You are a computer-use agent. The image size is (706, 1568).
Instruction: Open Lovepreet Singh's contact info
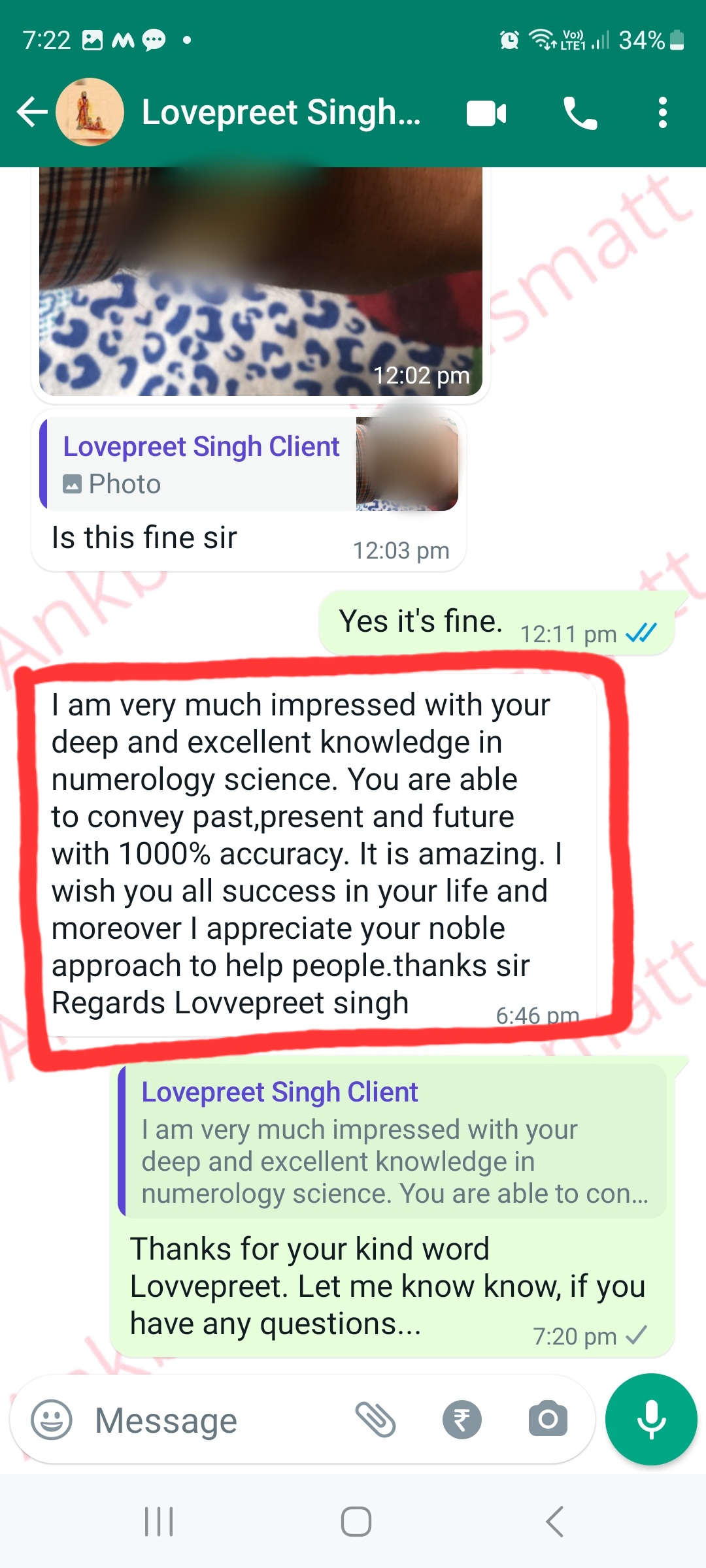[x=281, y=112]
